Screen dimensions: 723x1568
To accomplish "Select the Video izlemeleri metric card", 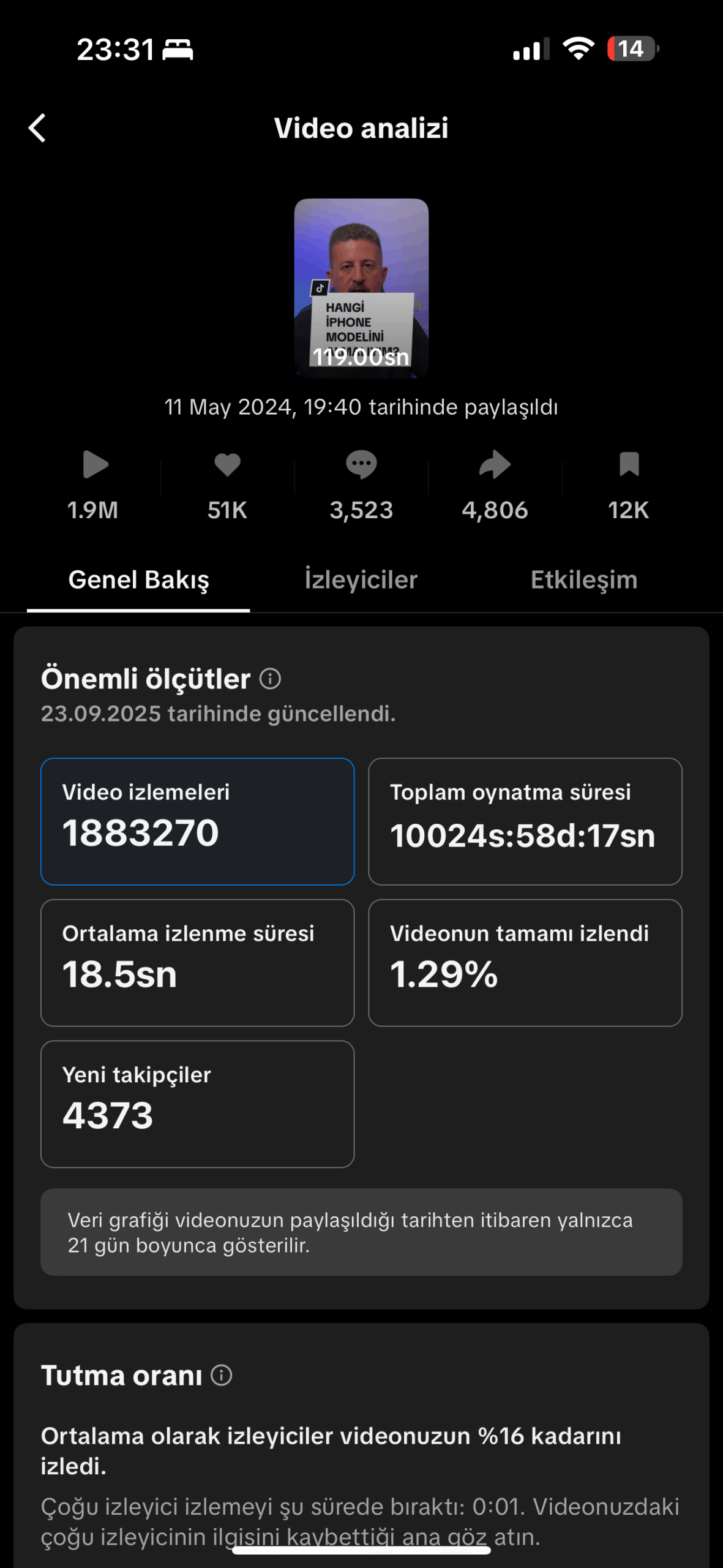I will pyautogui.click(x=197, y=821).
